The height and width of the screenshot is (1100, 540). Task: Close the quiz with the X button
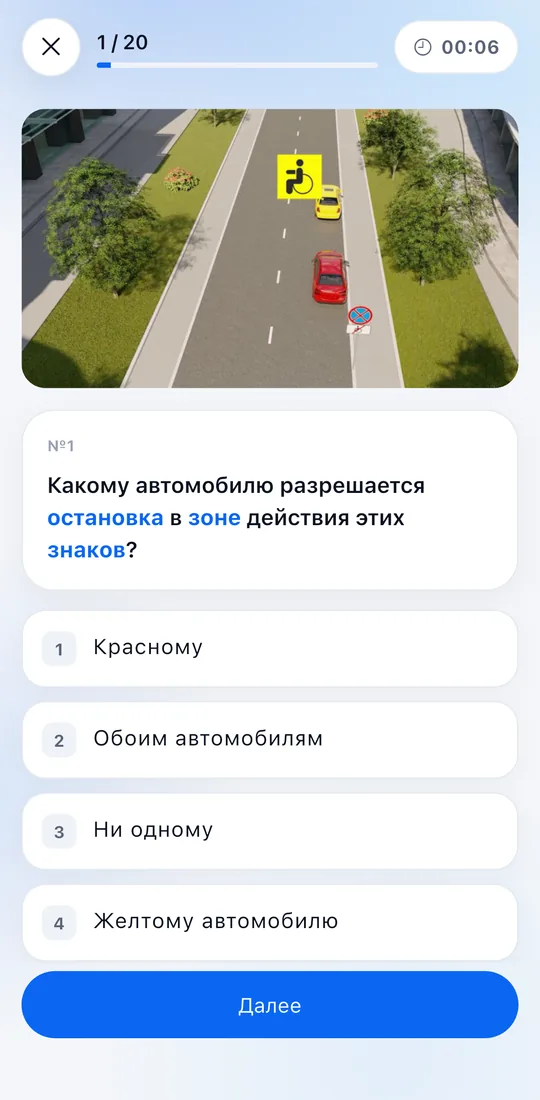pyautogui.click(x=51, y=47)
